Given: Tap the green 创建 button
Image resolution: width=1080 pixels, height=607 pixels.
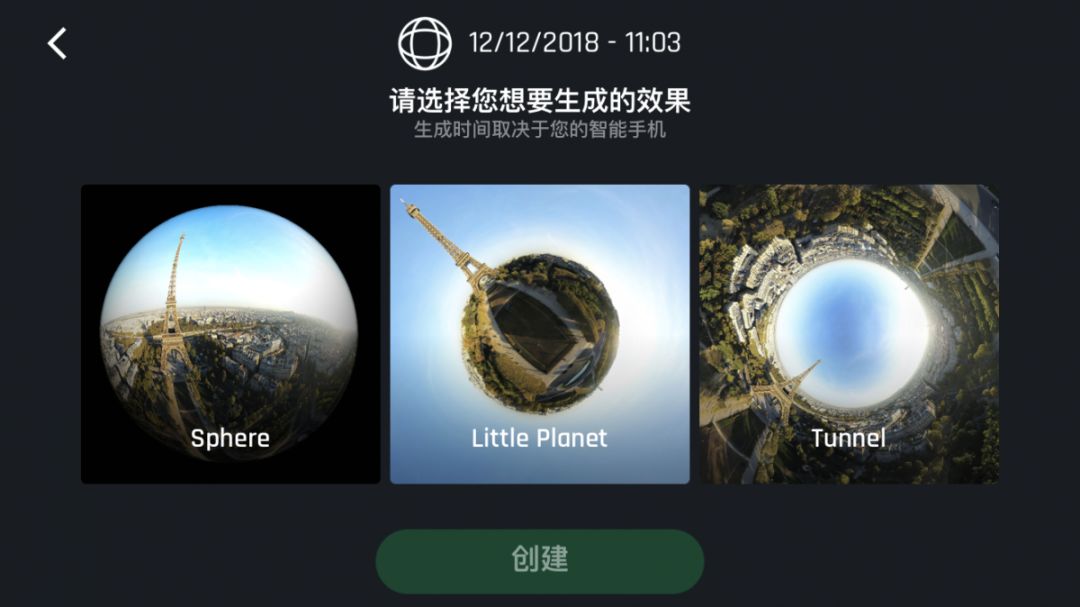Looking at the screenshot, I should 540,561.
